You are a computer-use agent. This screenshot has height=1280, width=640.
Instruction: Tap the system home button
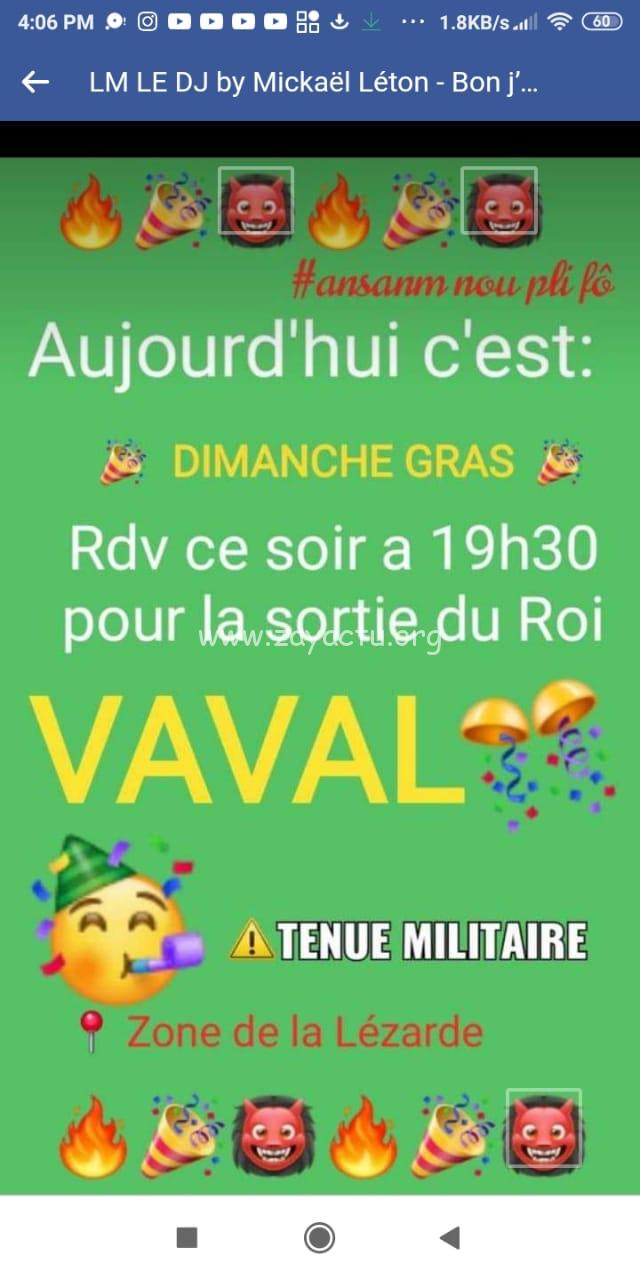point(320,1238)
